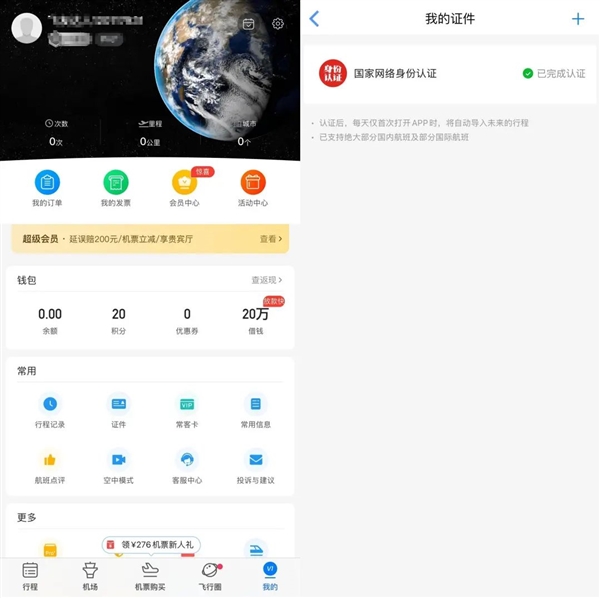Open 证件 under 常用
The height and width of the screenshot is (598, 600).
tap(118, 408)
